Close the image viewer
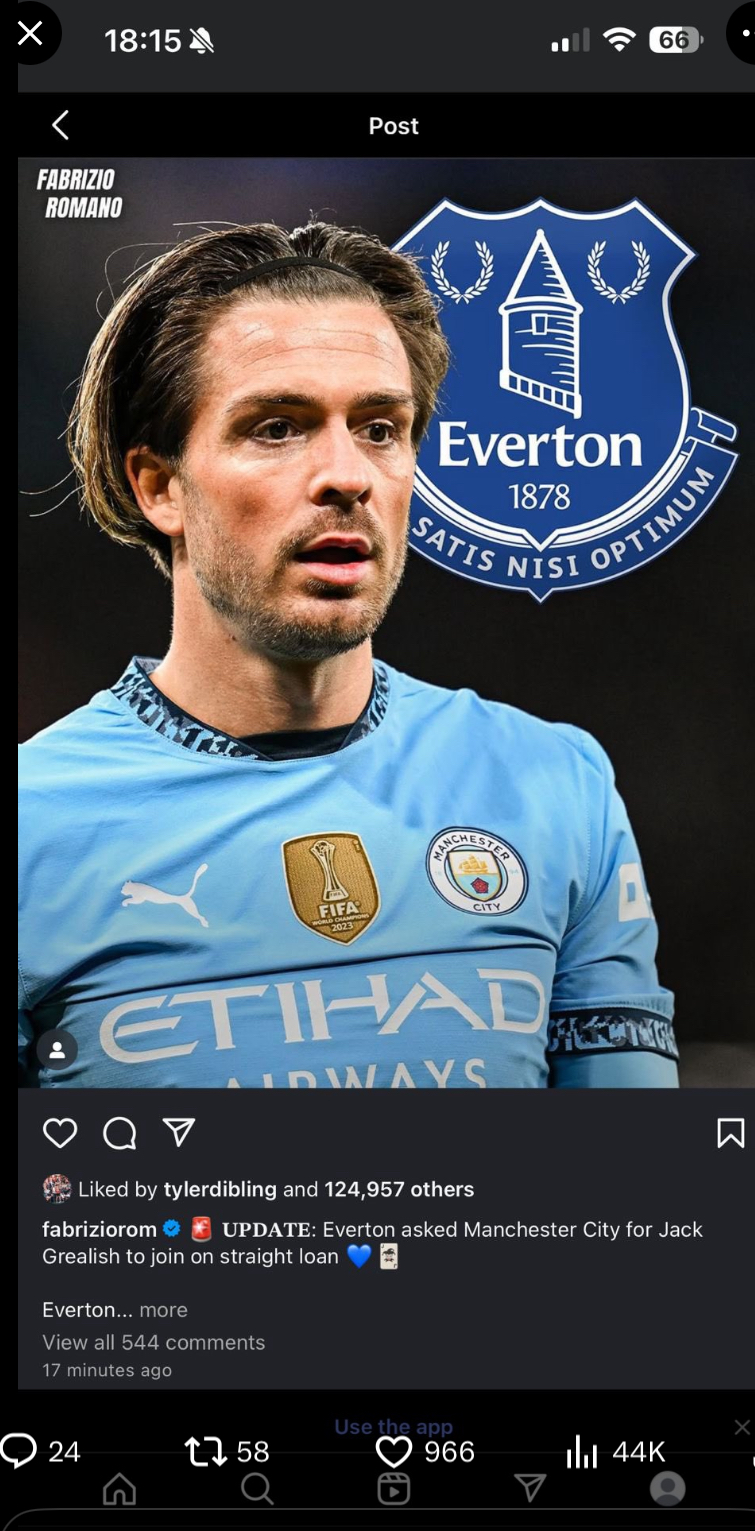 [x=30, y=34]
